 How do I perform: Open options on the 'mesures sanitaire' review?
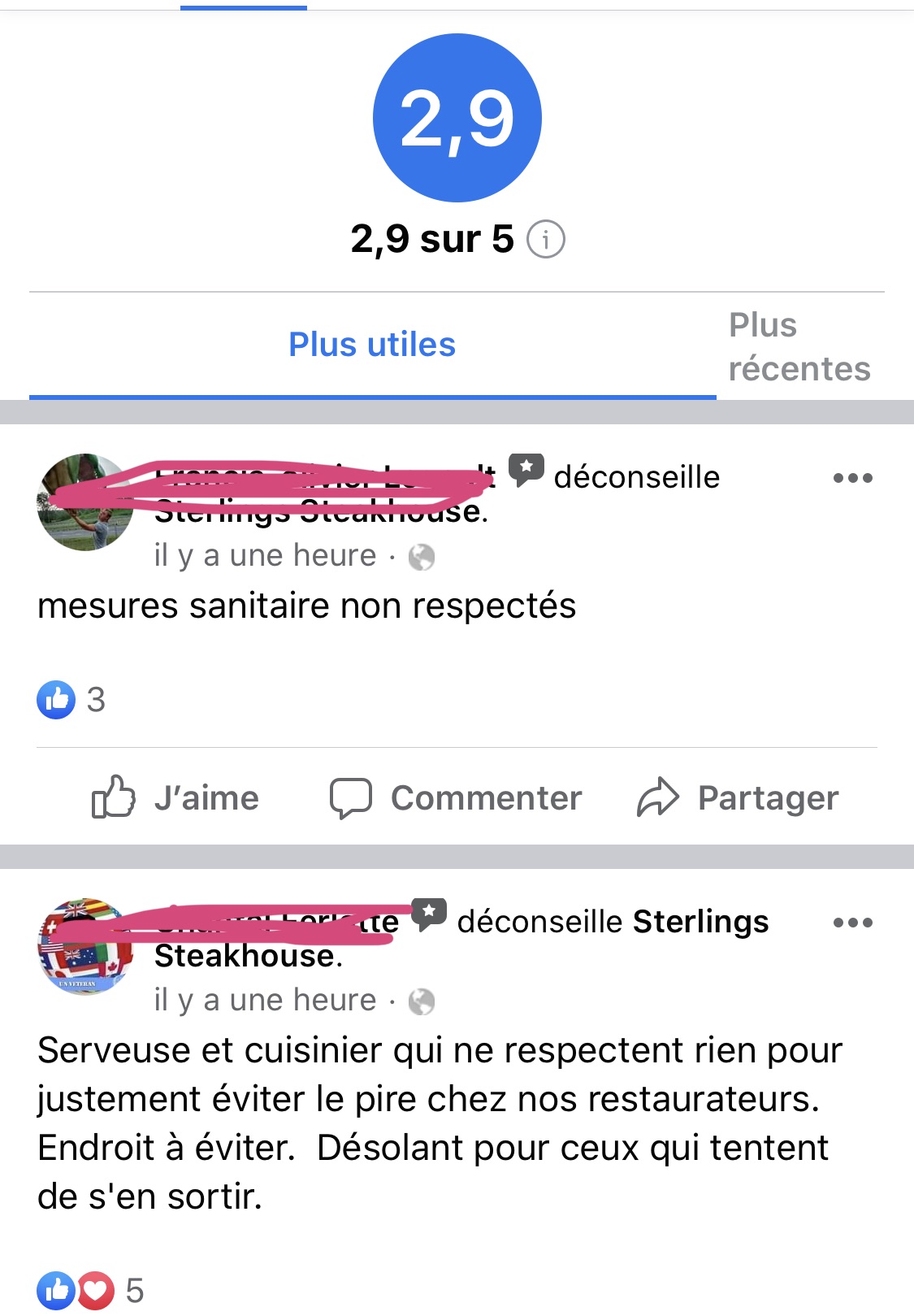(852, 478)
